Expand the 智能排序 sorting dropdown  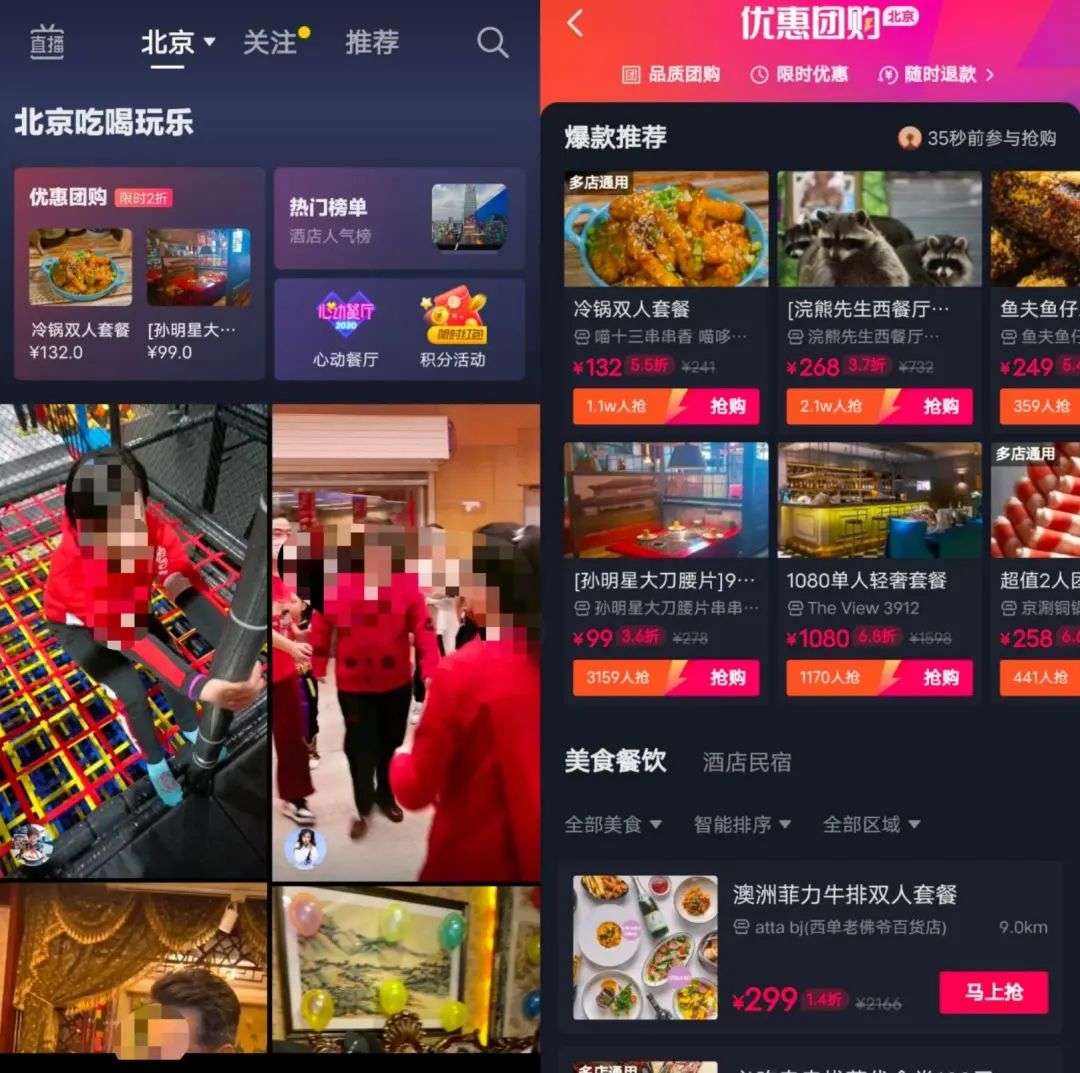742,825
